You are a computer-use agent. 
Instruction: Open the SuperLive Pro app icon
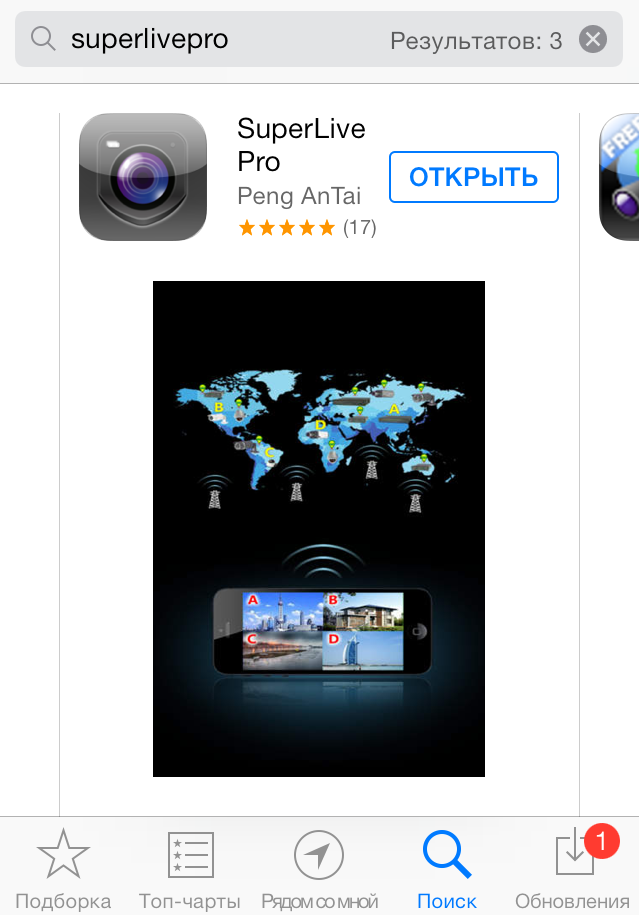coord(142,177)
